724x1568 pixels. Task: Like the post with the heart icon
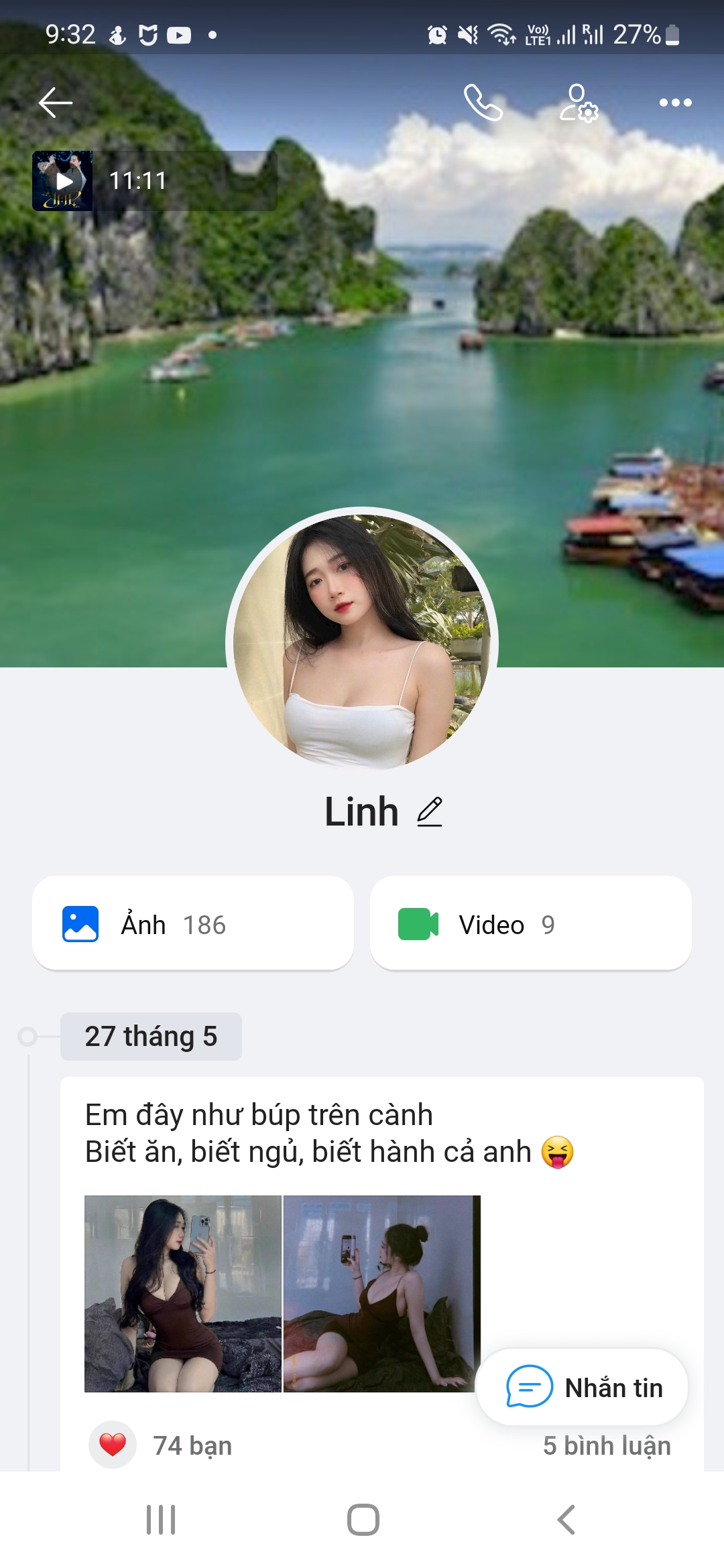point(113,1444)
